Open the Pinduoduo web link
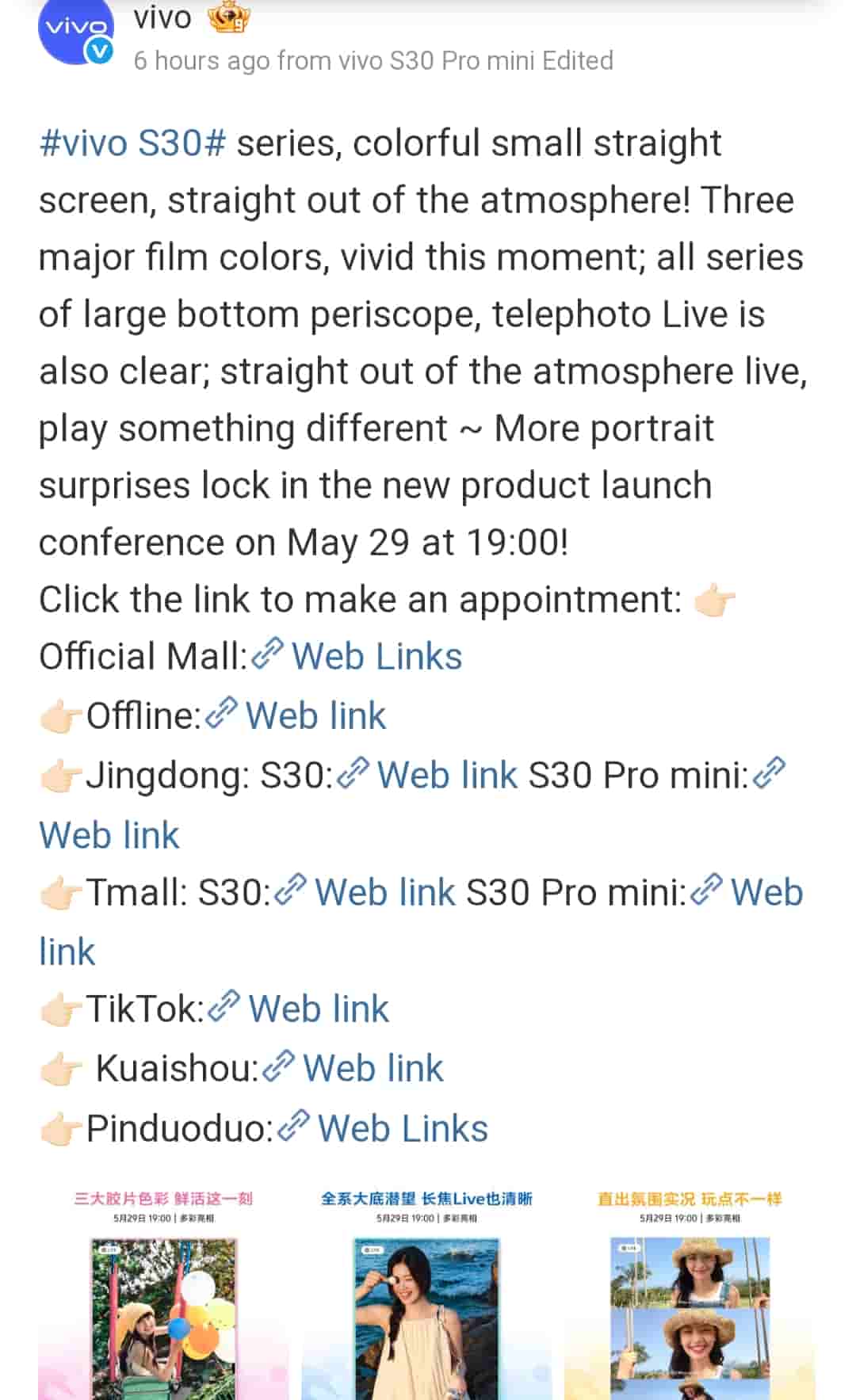Screen dimensions: 856x1400 tap(402, 1128)
